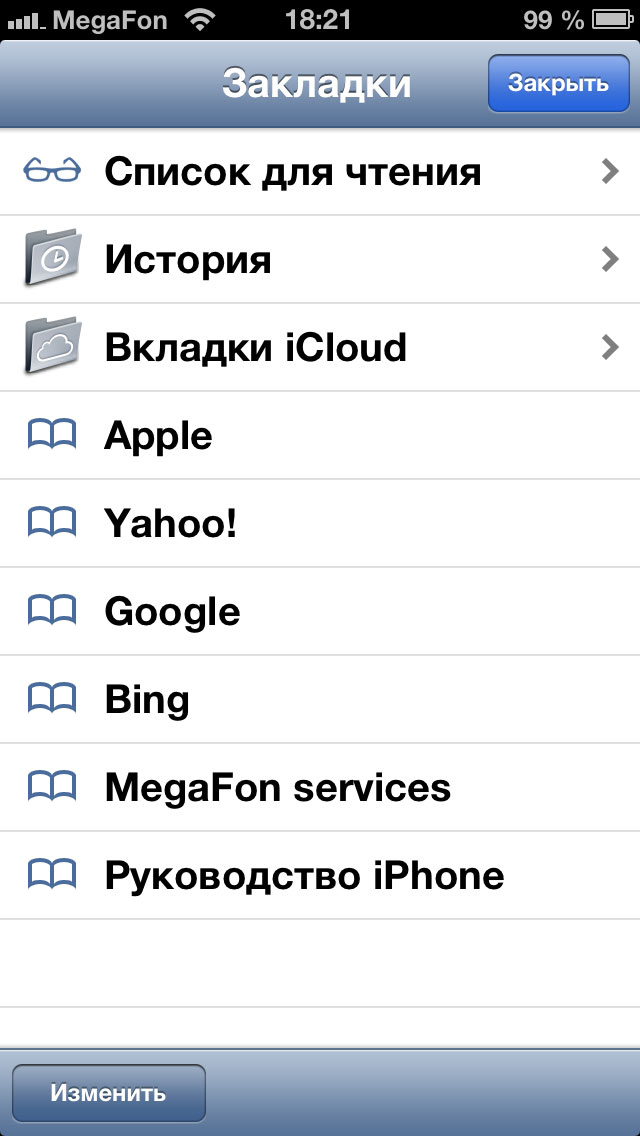This screenshot has width=640, height=1136.
Task: Open the Bing bookmark
Action: (x=320, y=699)
